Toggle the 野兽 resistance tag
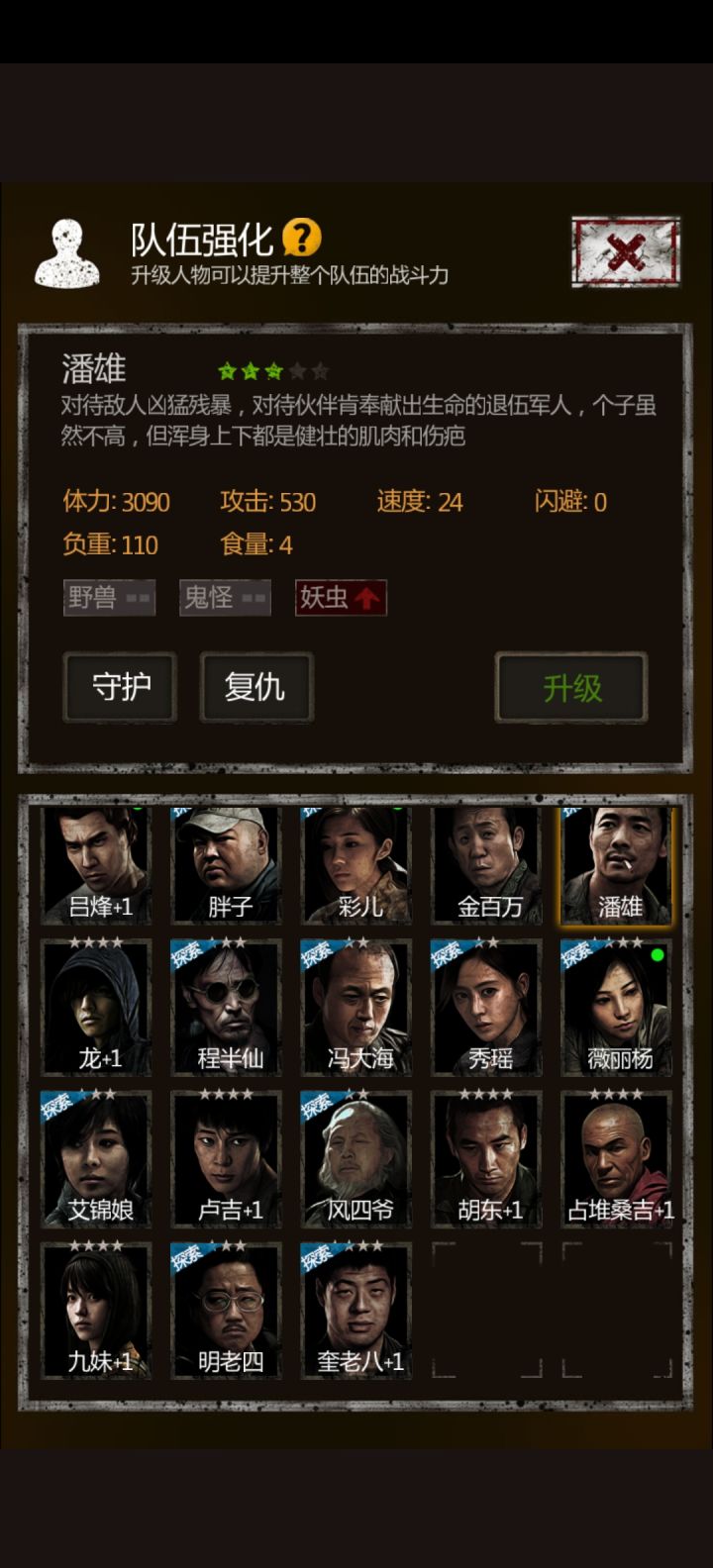 109,597
